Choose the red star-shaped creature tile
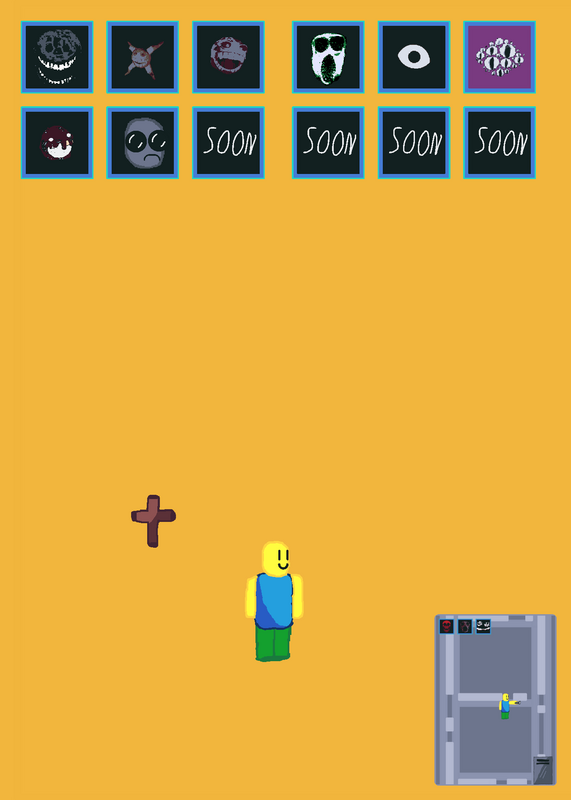This screenshot has height=800, width=571. click(x=142, y=57)
